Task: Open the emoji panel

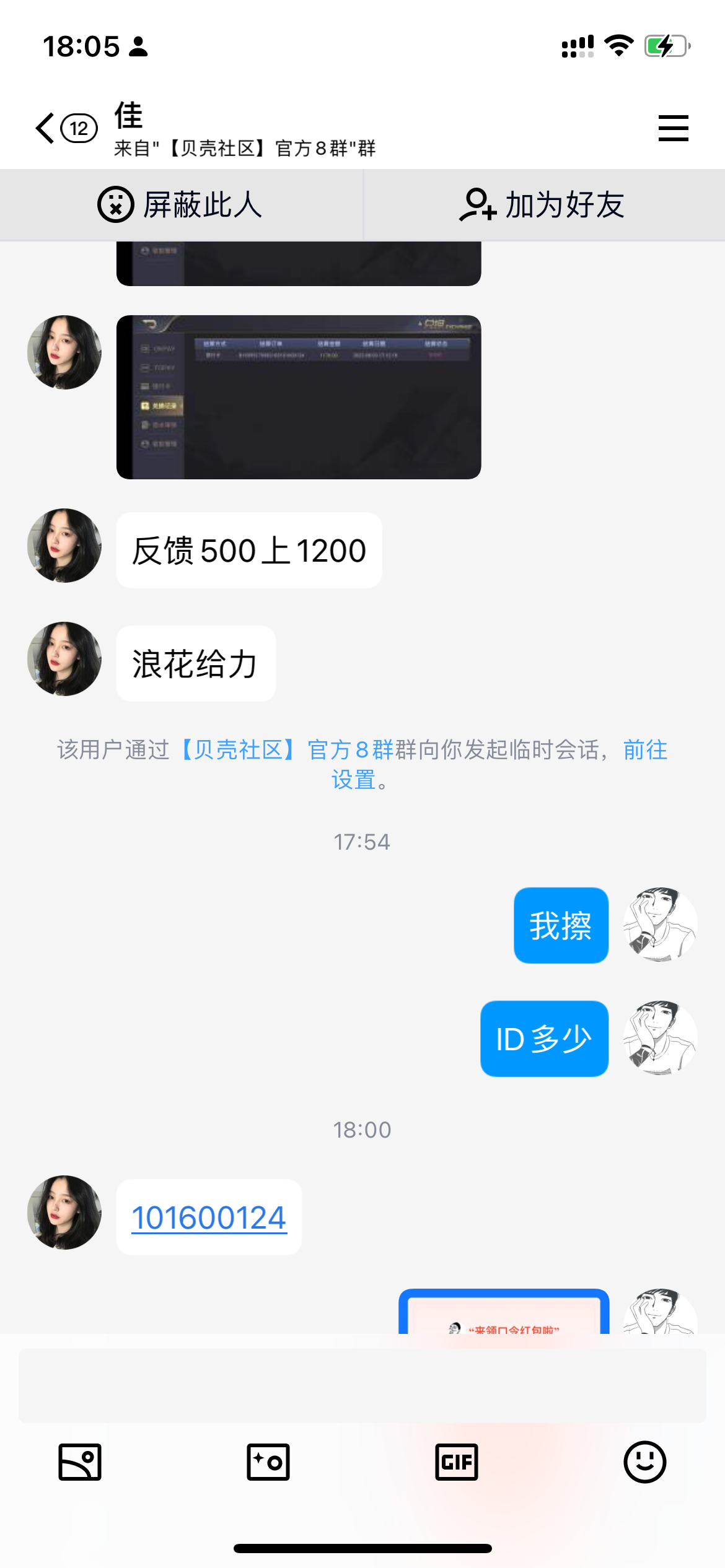Action: tap(644, 1462)
